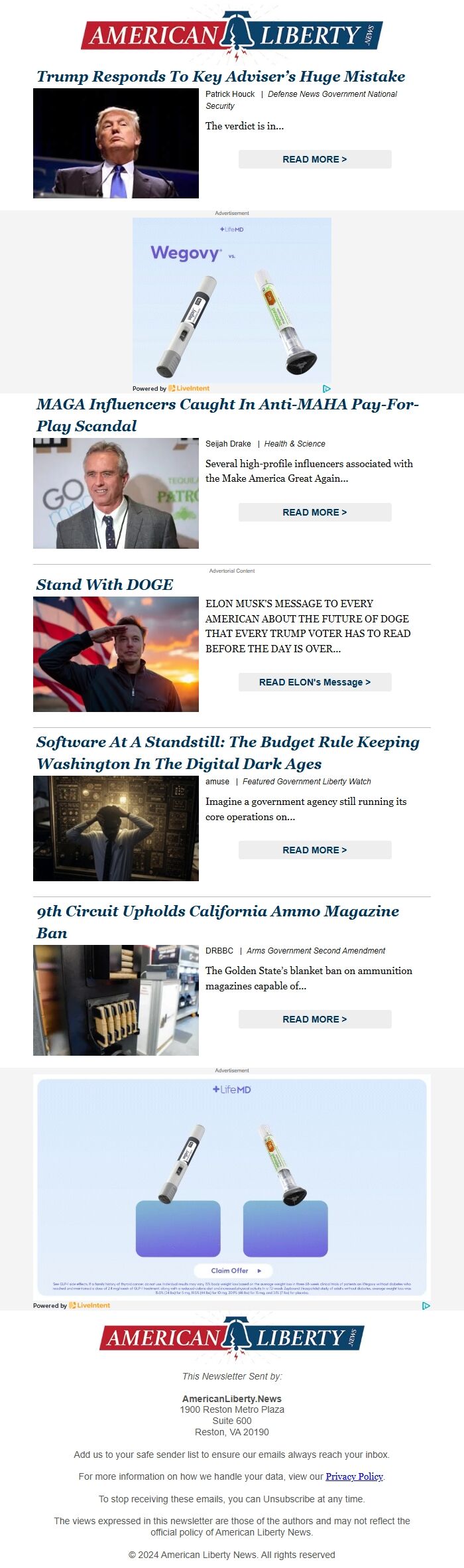The width and height of the screenshot is (464, 1568).
Task: Open READ MORE for the MAGA Influencers article
Action: coord(315,512)
